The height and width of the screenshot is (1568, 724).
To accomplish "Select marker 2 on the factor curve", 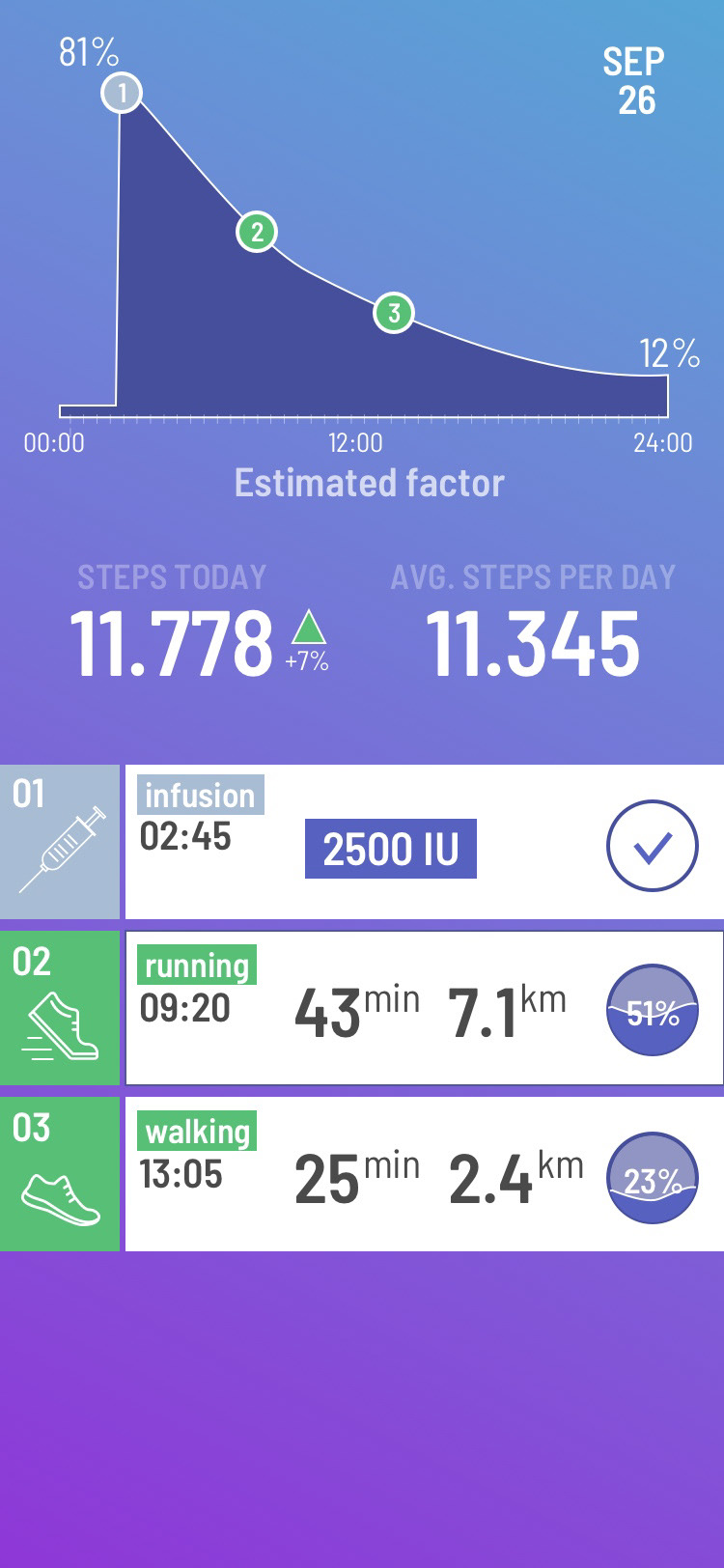I will [257, 232].
